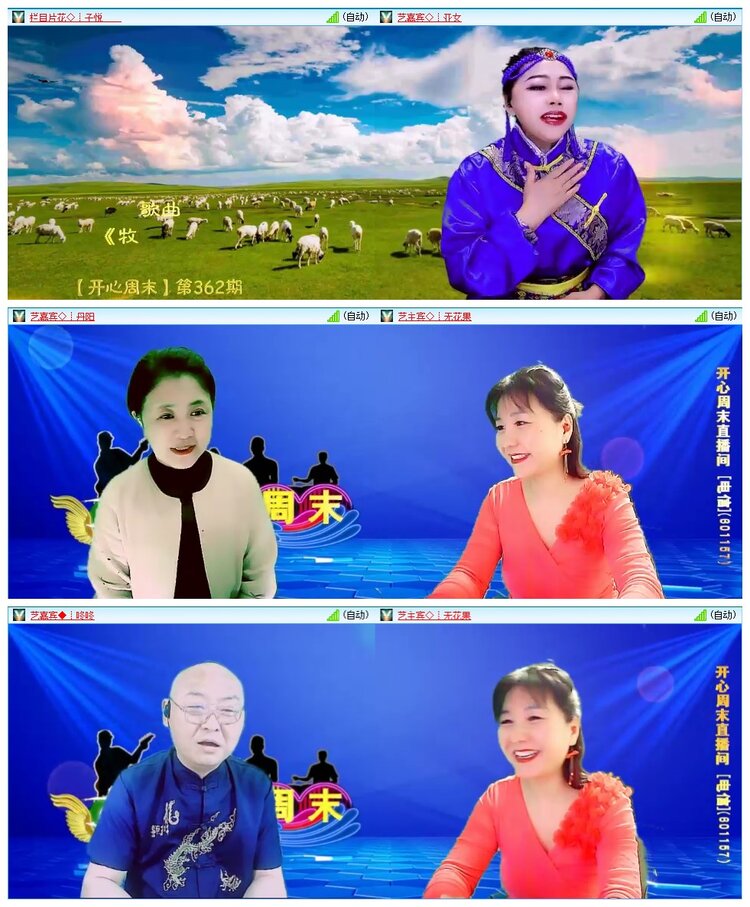Select the 艺嘉宾◇｜丹阳 panel header
This screenshot has height=907, width=750.
[x=65, y=318]
